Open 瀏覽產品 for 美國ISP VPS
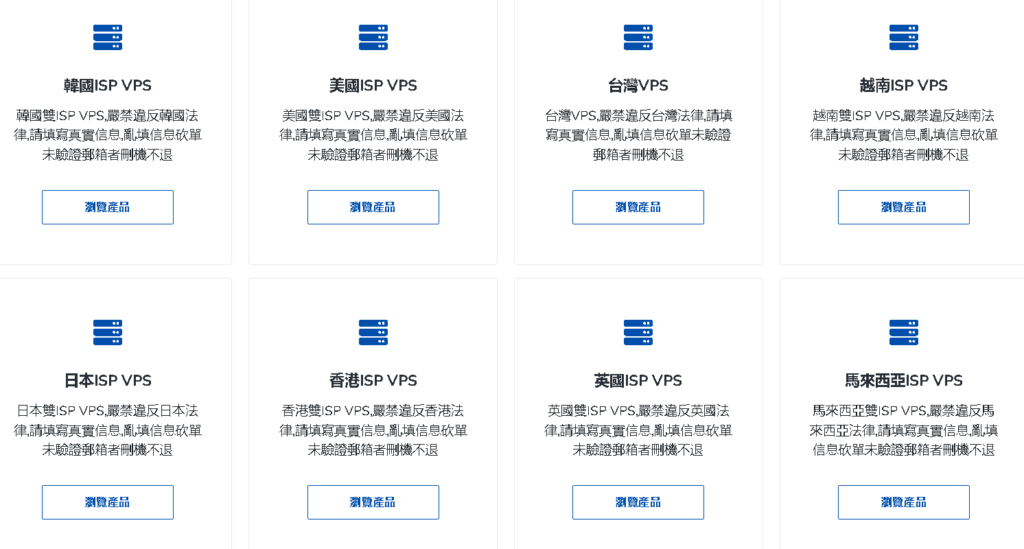The width and height of the screenshot is (1024, 549). click(x=373, y=207)
